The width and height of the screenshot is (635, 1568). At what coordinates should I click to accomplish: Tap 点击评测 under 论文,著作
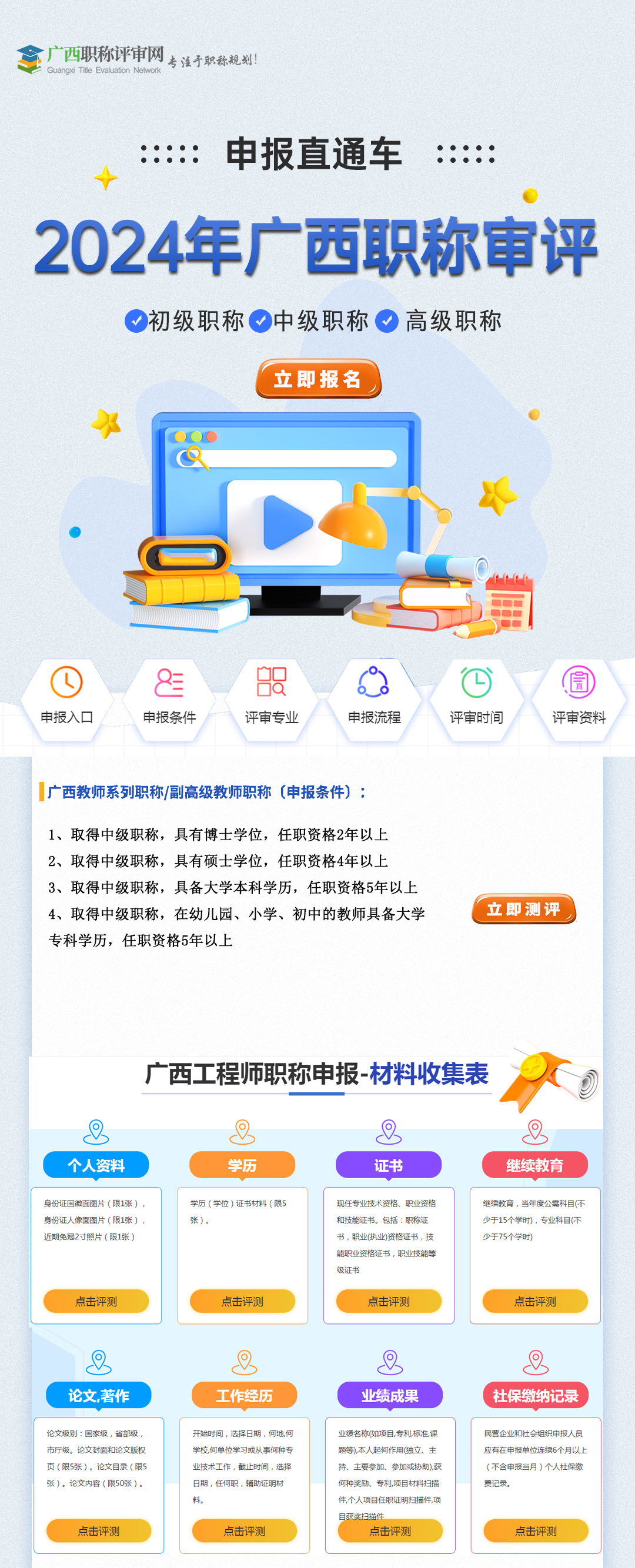[99, 1530]
